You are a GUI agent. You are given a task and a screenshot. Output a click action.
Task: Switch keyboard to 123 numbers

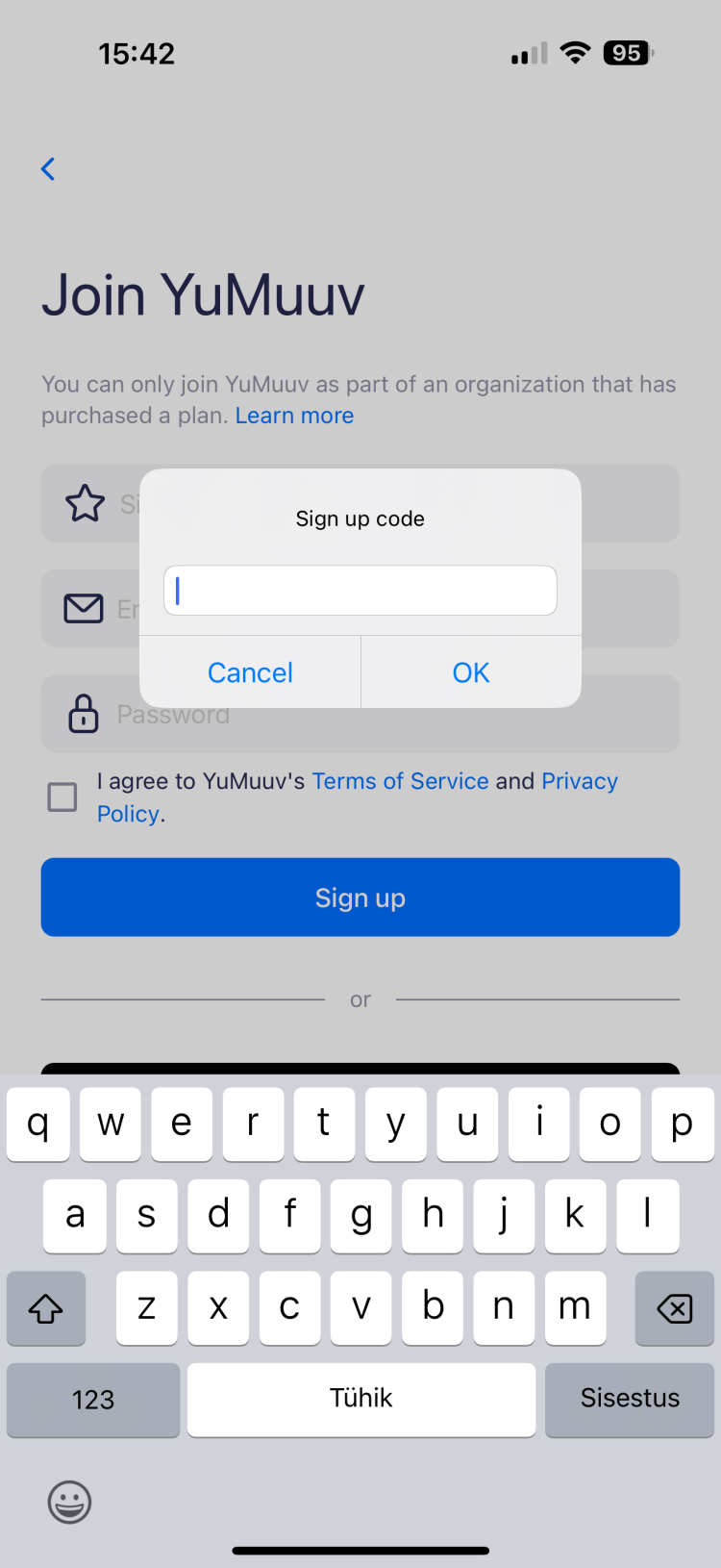pos(93,1400)
